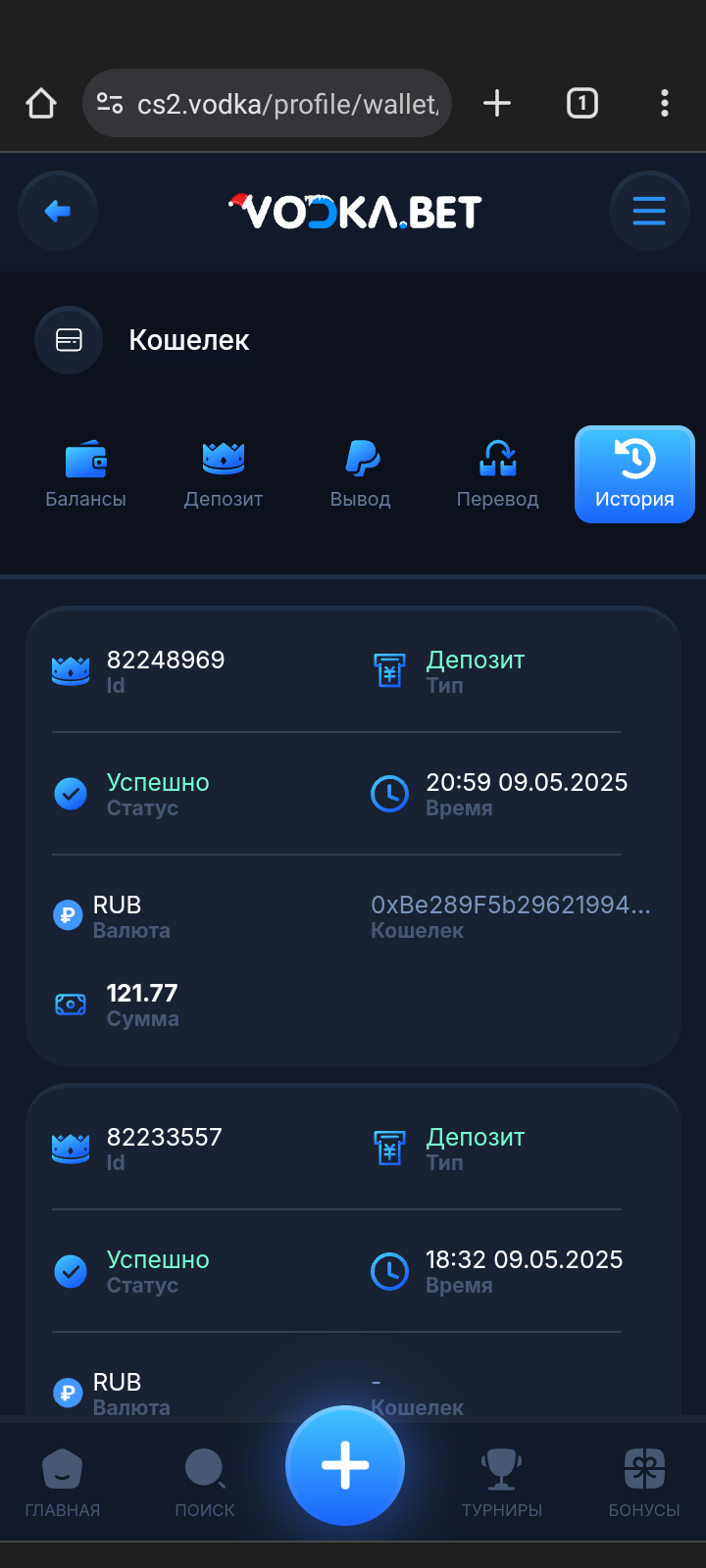Go back with the blue arrow button
This screenshot has height=1568, width=706.
(58, 211)
